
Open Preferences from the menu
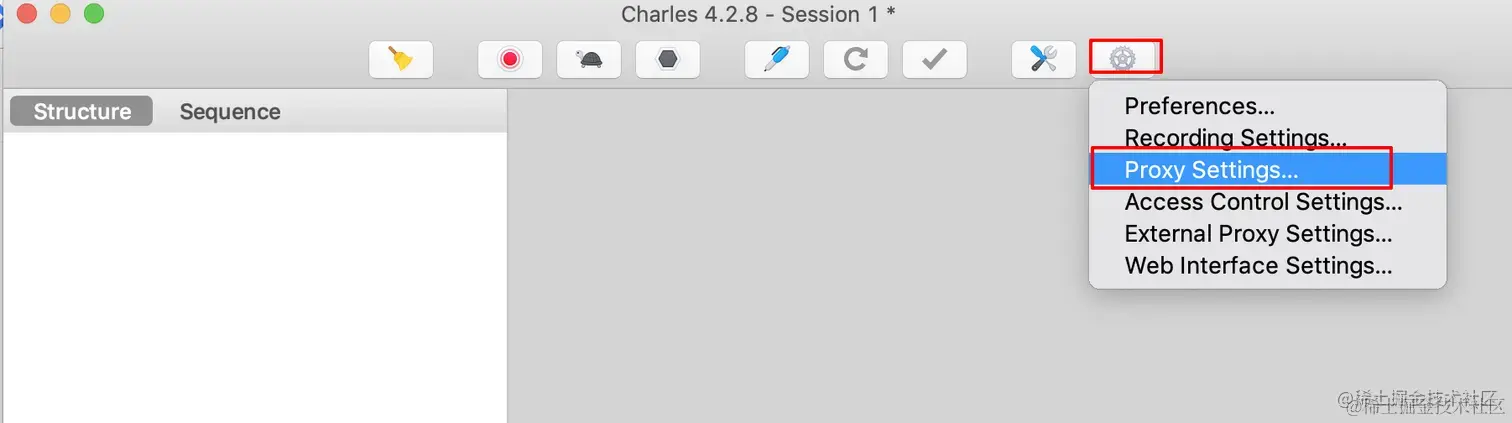pos(1199,106)
